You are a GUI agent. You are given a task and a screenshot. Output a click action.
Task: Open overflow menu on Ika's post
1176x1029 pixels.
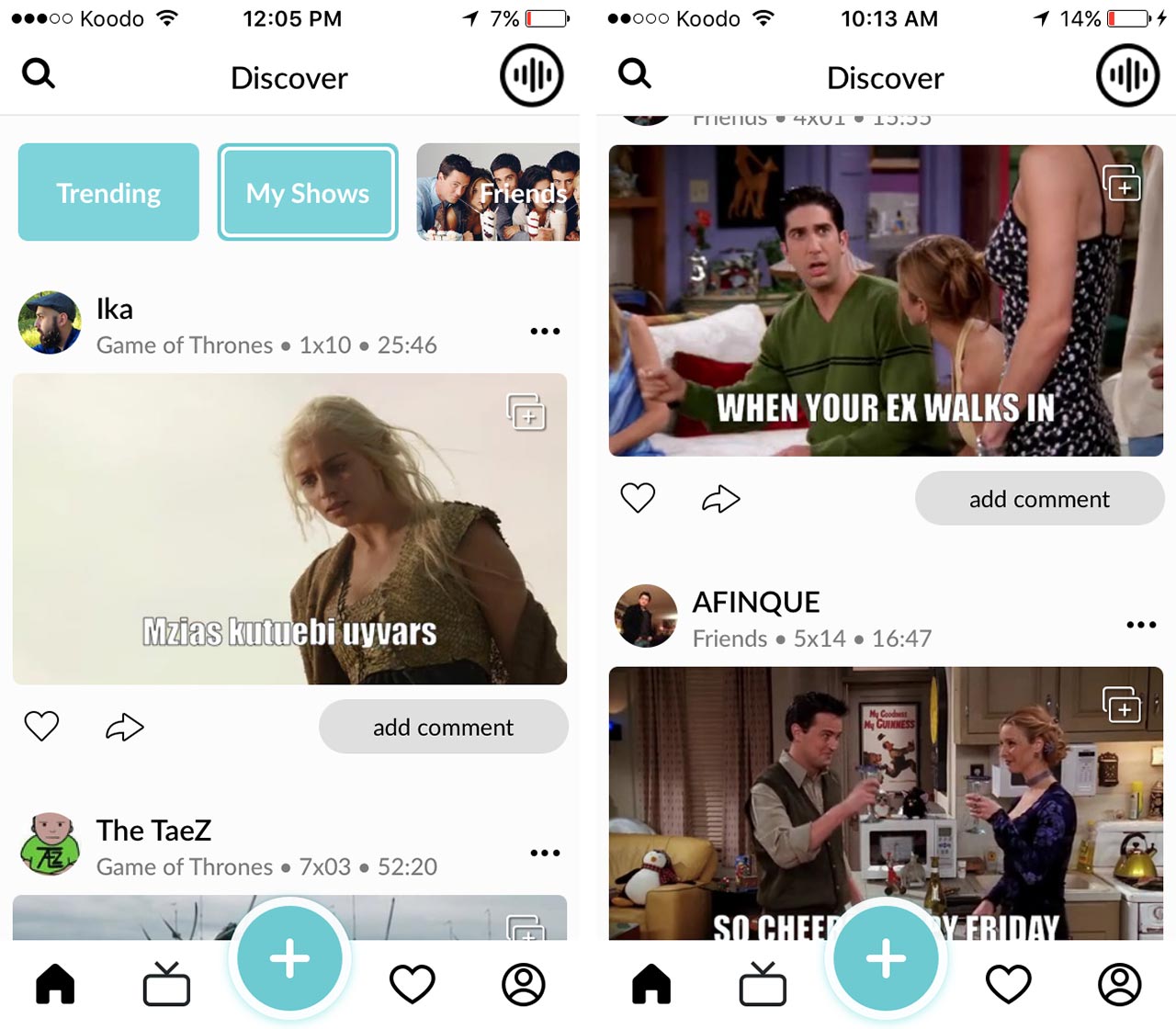(545, 331)
